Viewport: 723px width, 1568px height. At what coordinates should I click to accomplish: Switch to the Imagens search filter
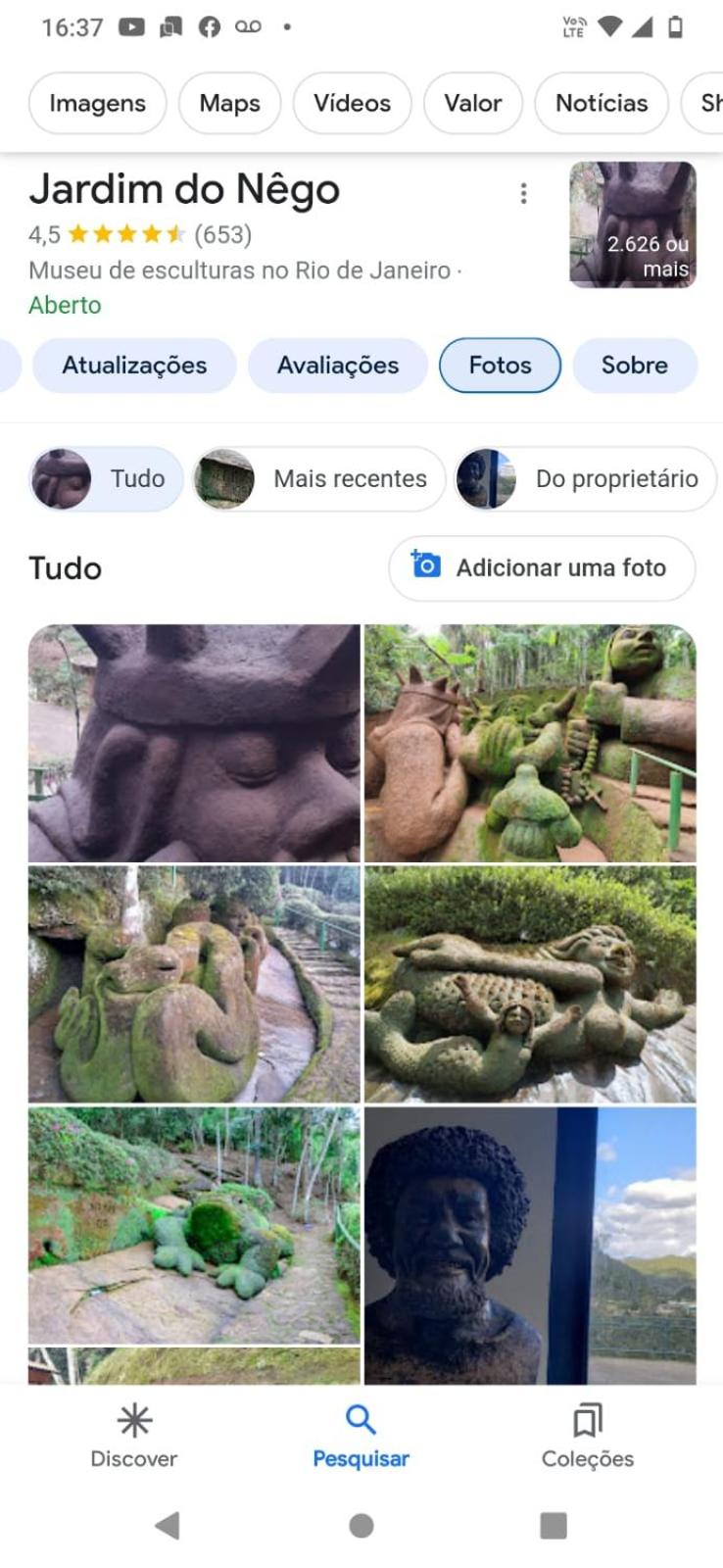coord(98,103)
